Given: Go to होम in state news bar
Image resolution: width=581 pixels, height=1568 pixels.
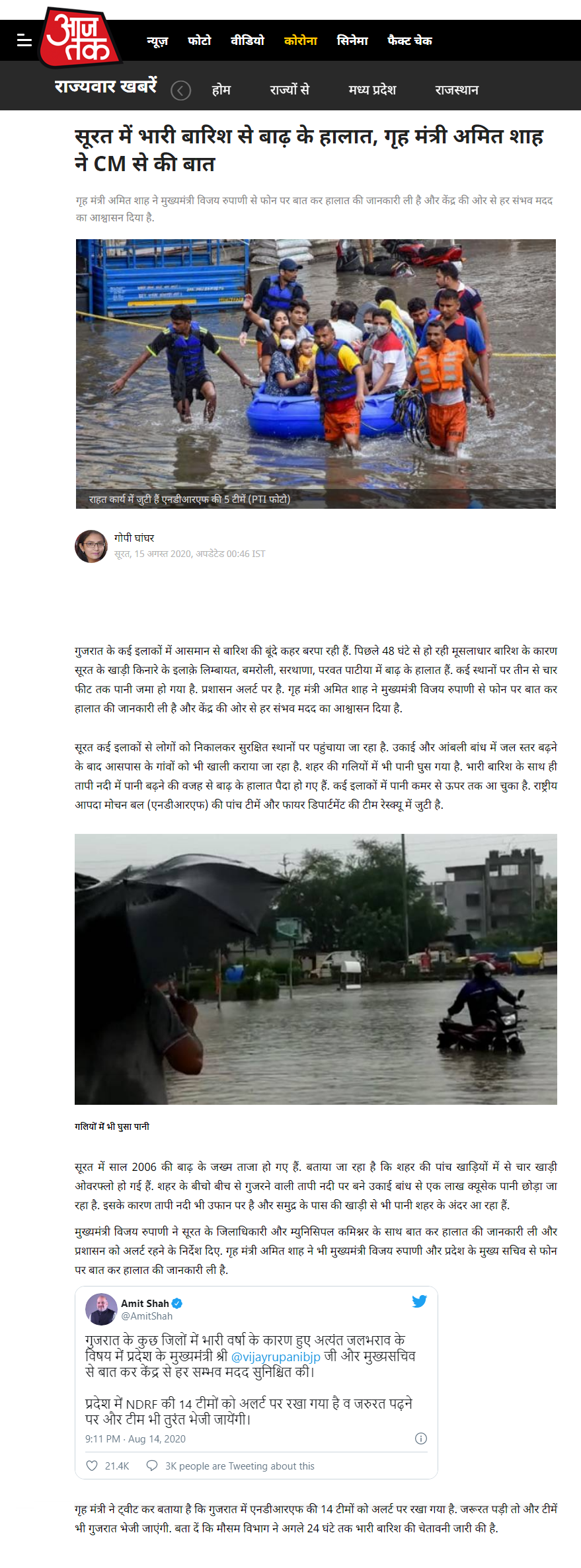Looking at the screenshot, I should tap(221, 90).
